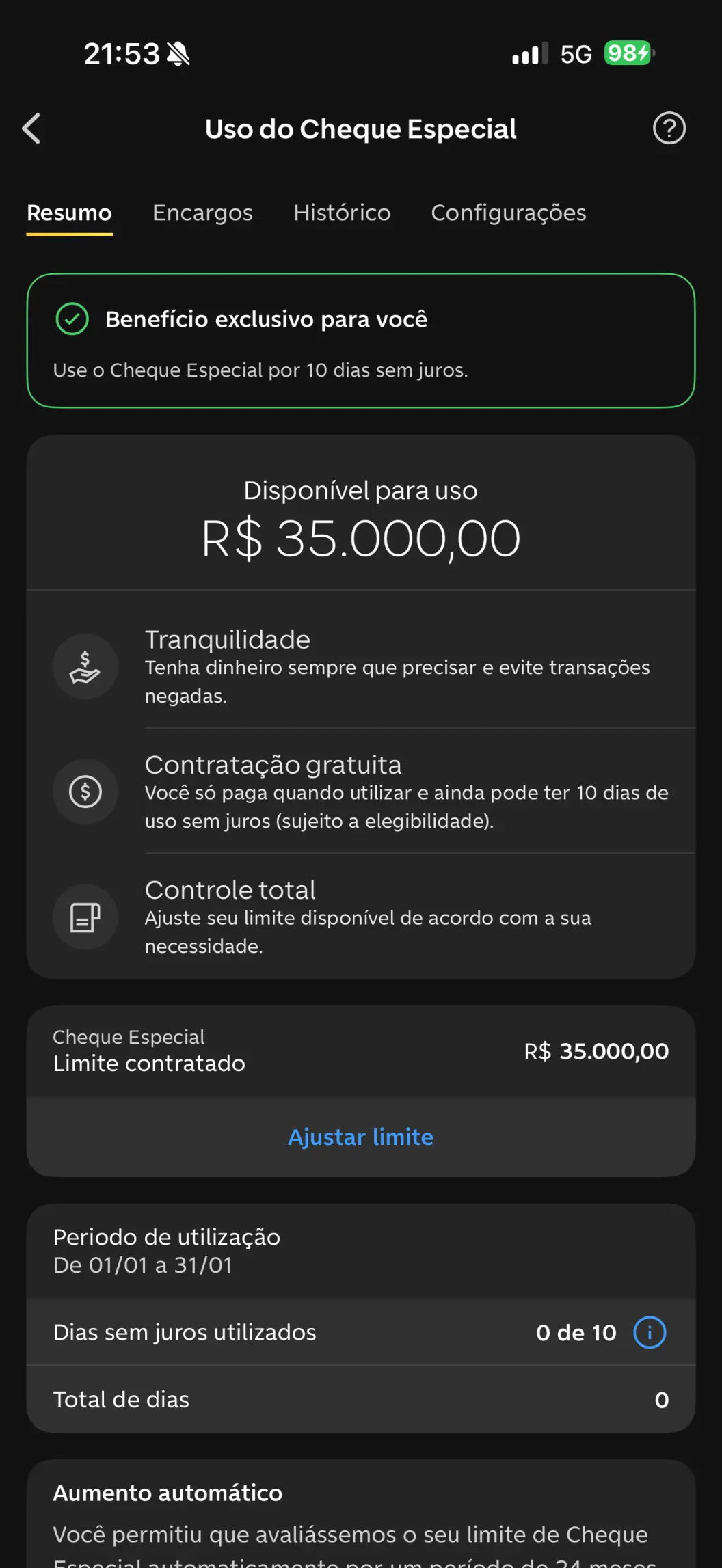
Task: Select the Configurações tab
Action: pyautogui.click(x=508, y=213)
